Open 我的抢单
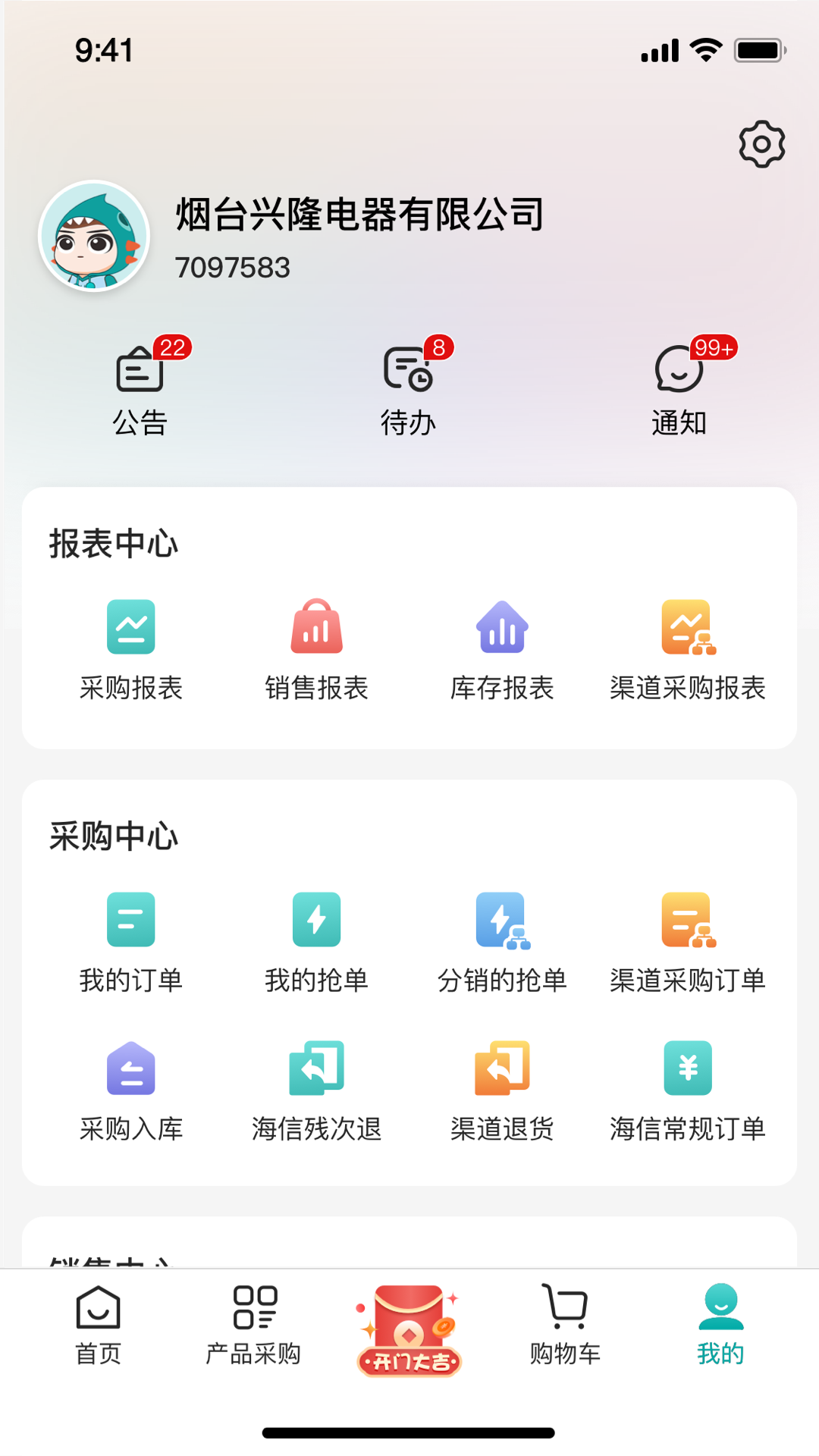The width and height of the screenshot is (819, 1456). [317, 942]
